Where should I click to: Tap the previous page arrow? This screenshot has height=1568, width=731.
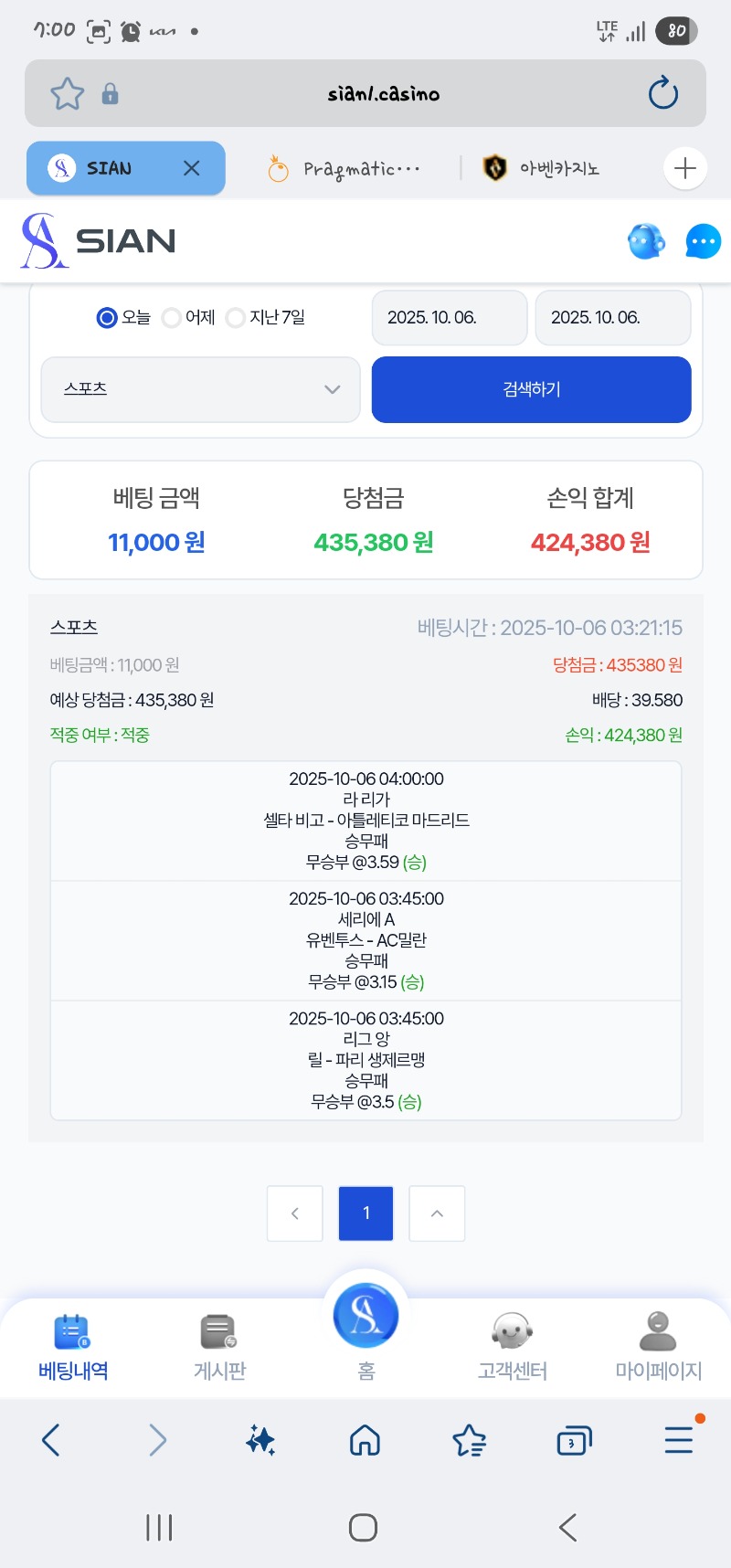(294, 1213)
